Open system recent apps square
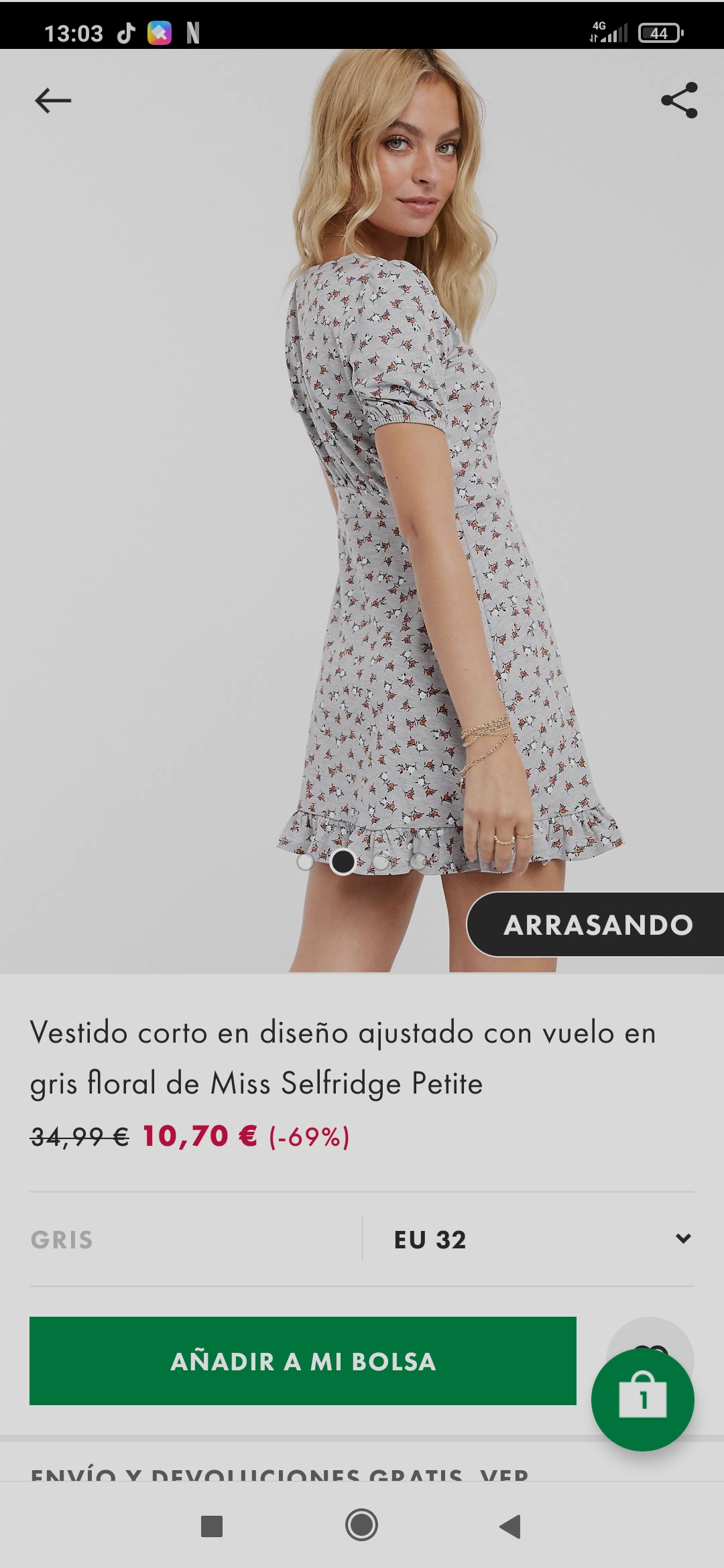724x1568 pixels. [212, 1526]
